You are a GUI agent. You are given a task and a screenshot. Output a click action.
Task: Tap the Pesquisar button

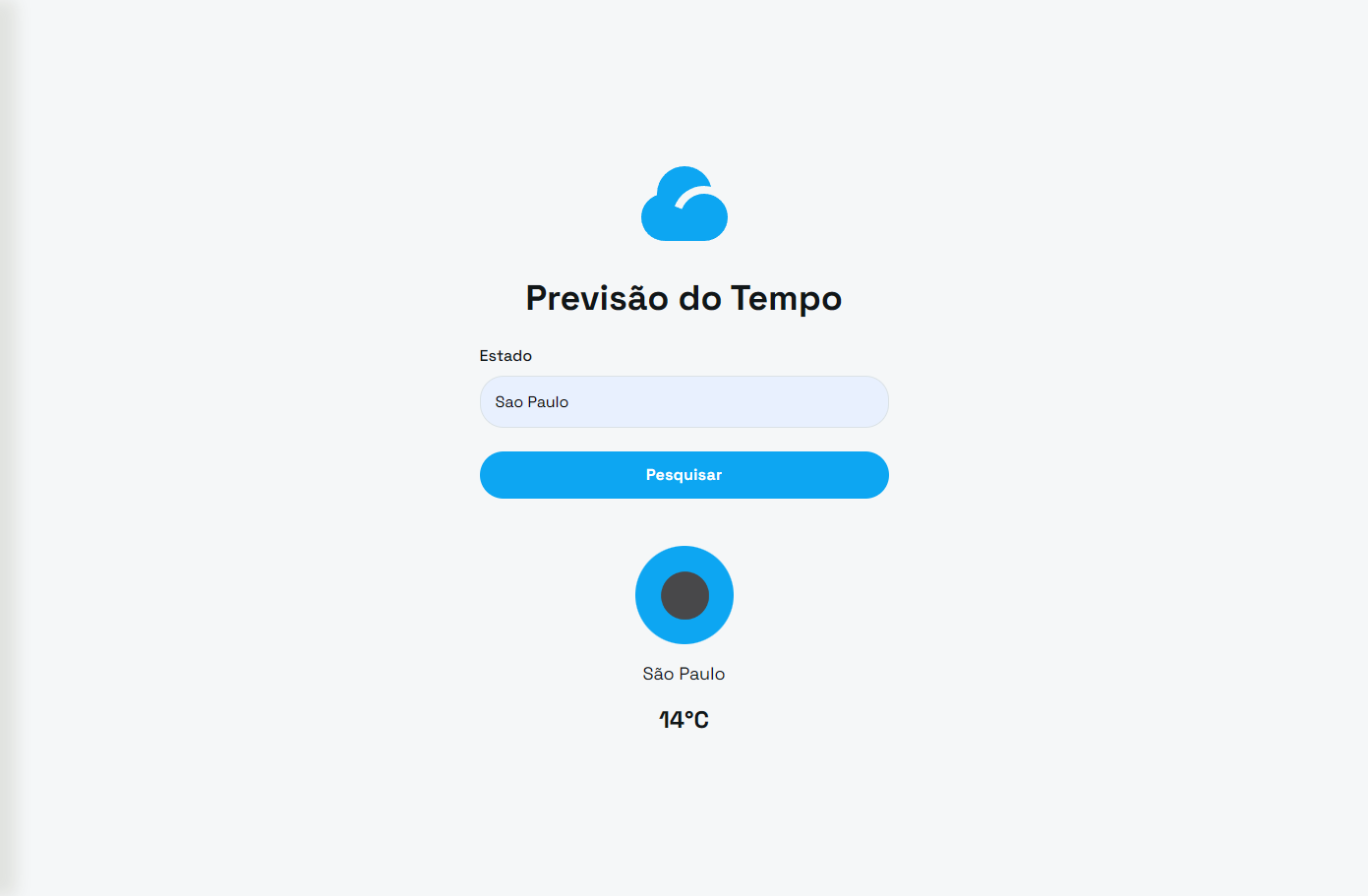(x=684, y=475)
